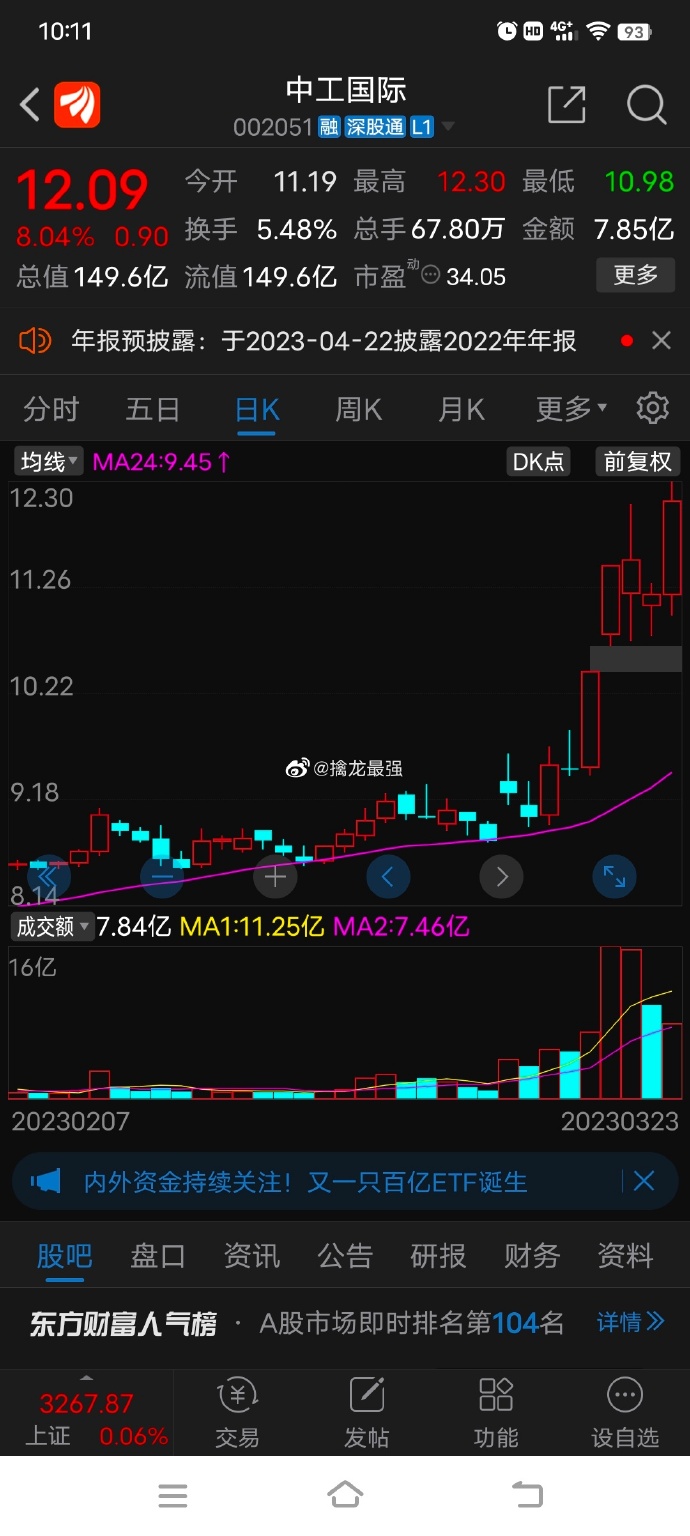
Task: Switch to the 公告 tab
Action: [345, 1256]
